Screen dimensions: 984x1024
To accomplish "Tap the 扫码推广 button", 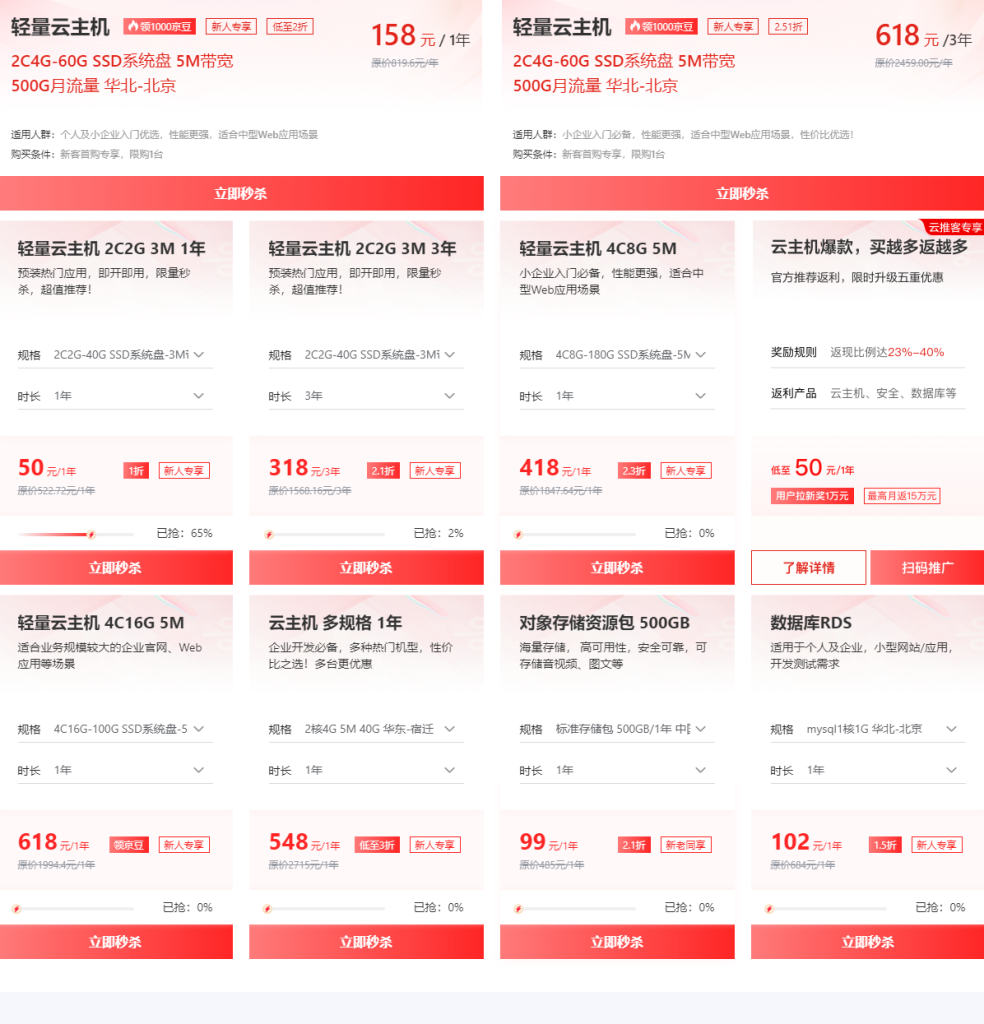I will tap(927, 567).
